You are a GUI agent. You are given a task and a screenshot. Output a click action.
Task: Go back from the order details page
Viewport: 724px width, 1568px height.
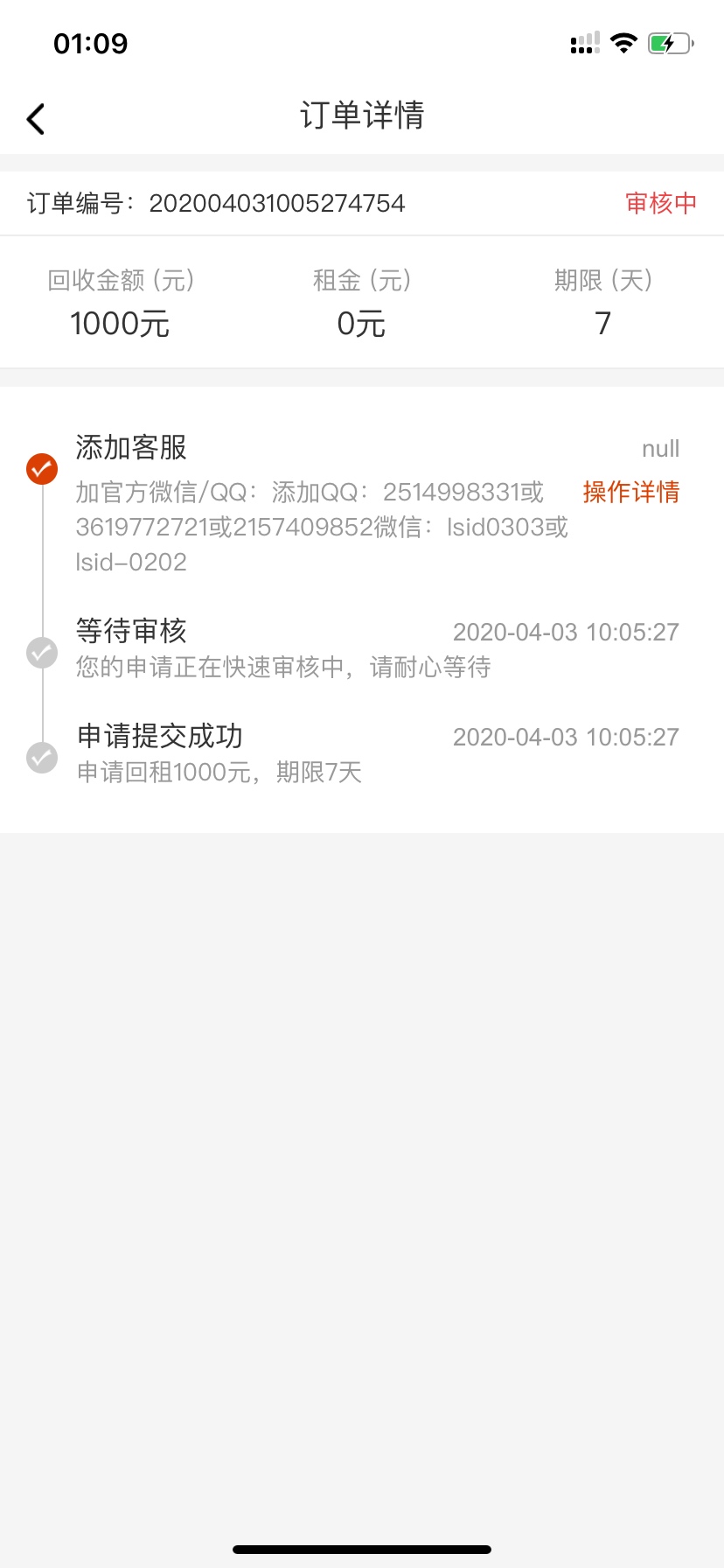point(35,119)
